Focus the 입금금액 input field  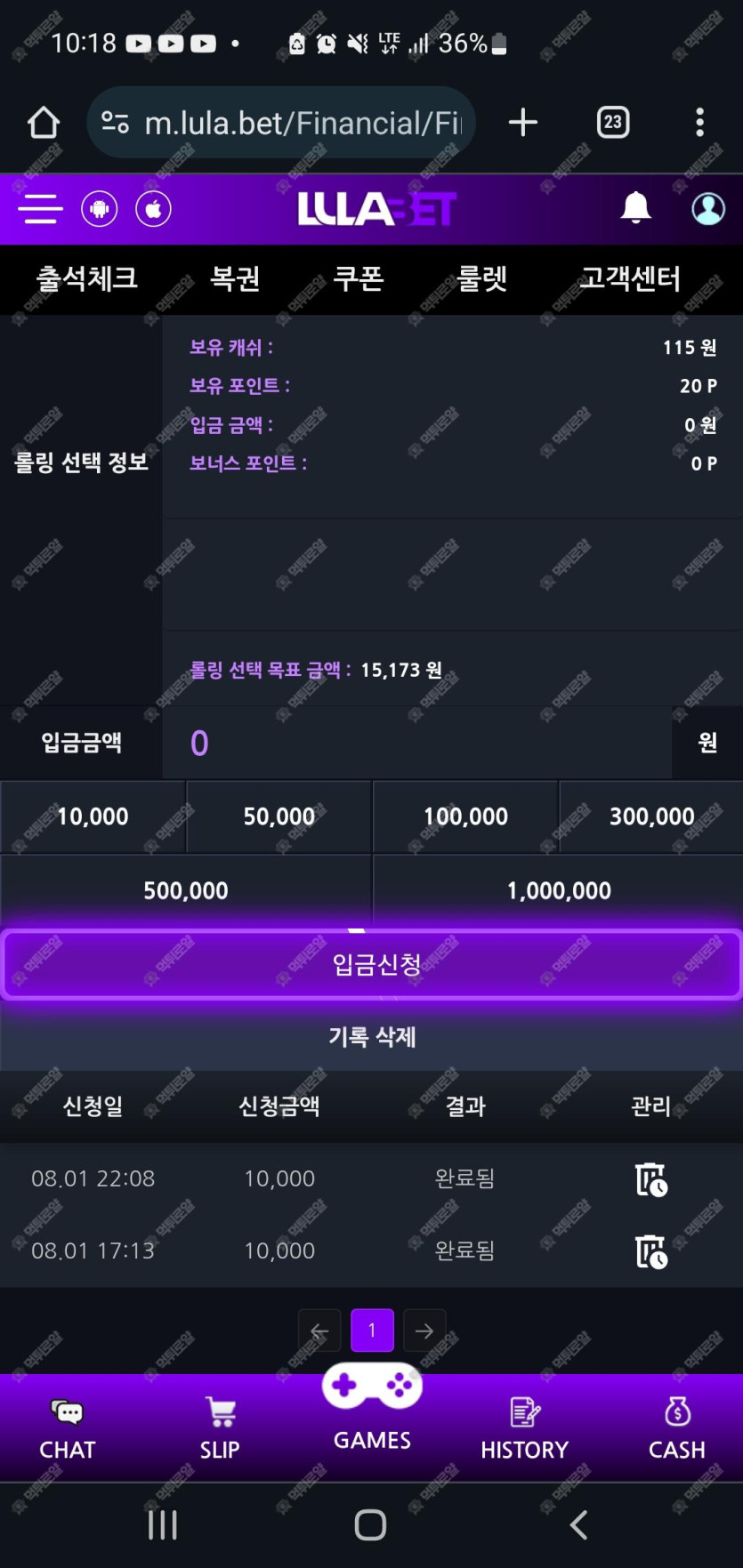(416, 743)
